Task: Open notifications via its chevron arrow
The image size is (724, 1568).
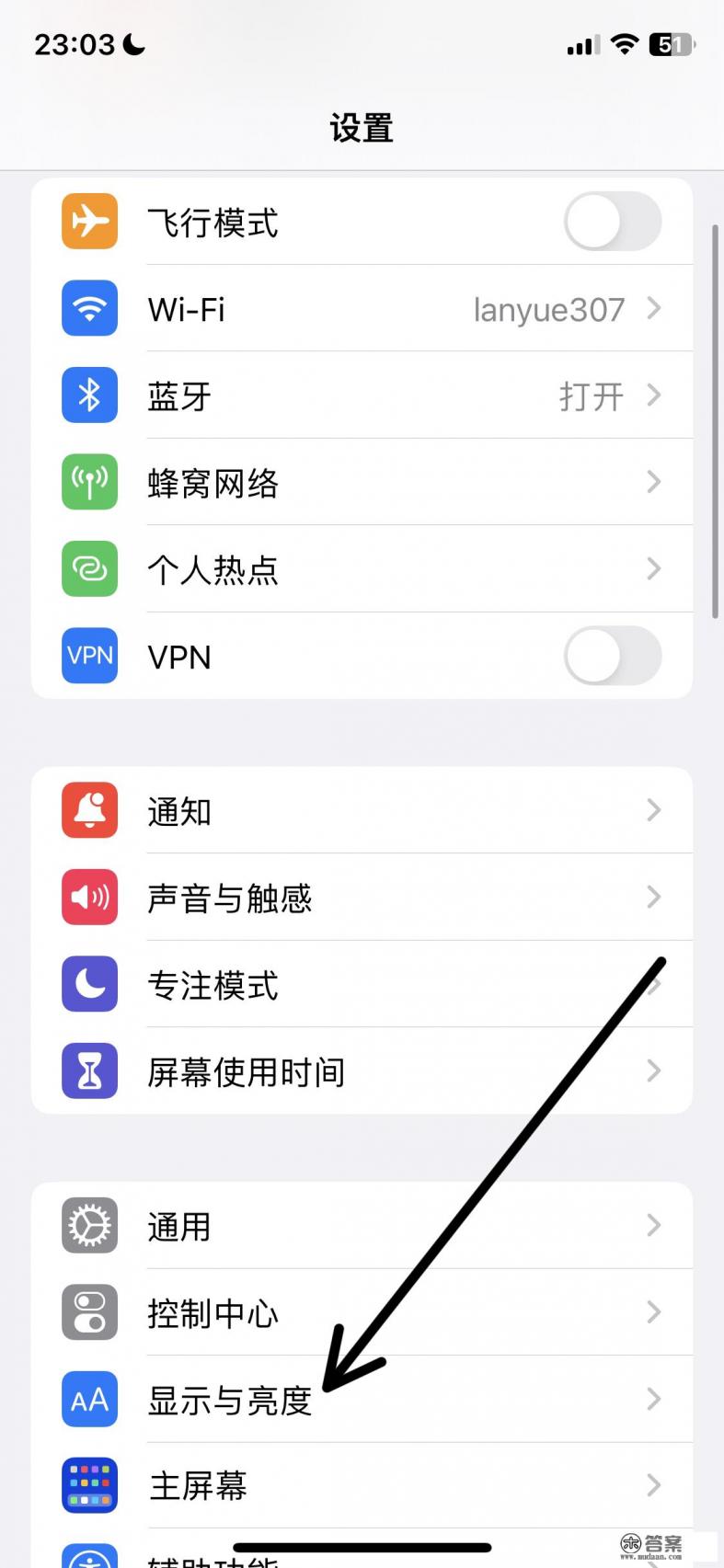Action: (x=654, y=810)
